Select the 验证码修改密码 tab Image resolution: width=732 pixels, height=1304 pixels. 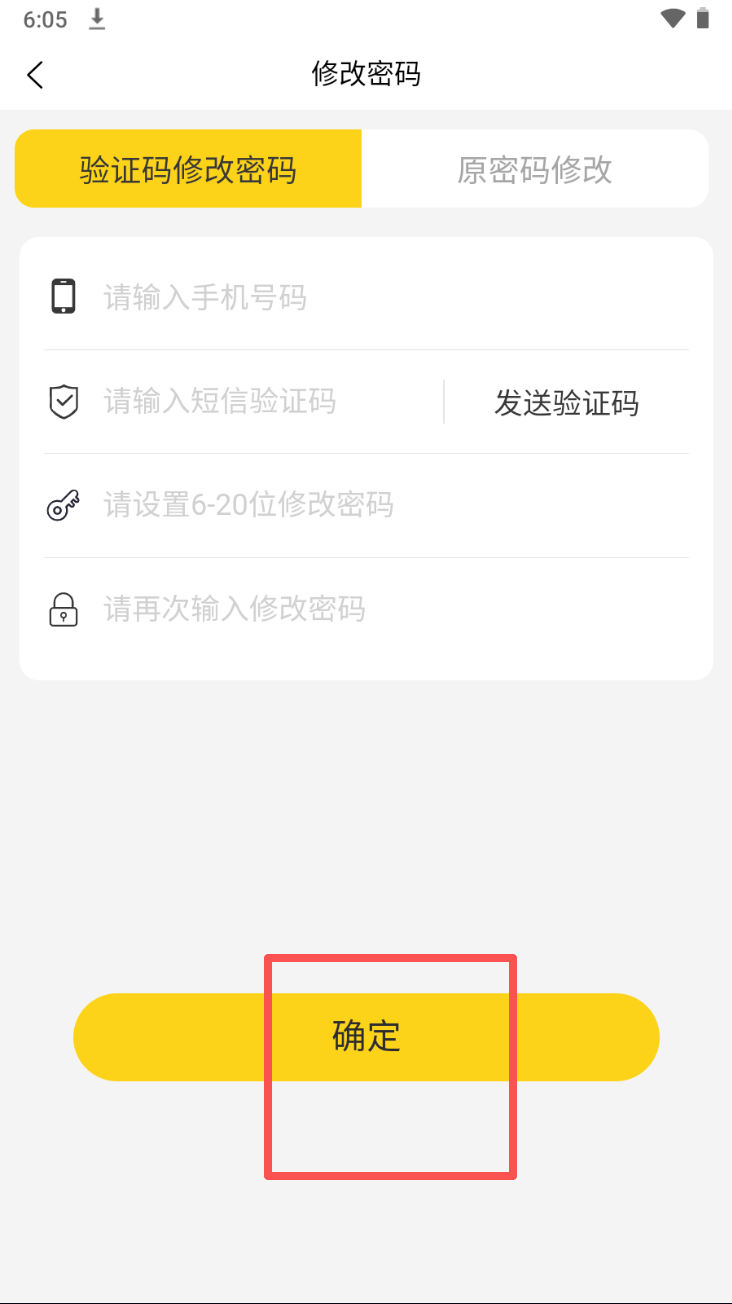tap(188, 169)
